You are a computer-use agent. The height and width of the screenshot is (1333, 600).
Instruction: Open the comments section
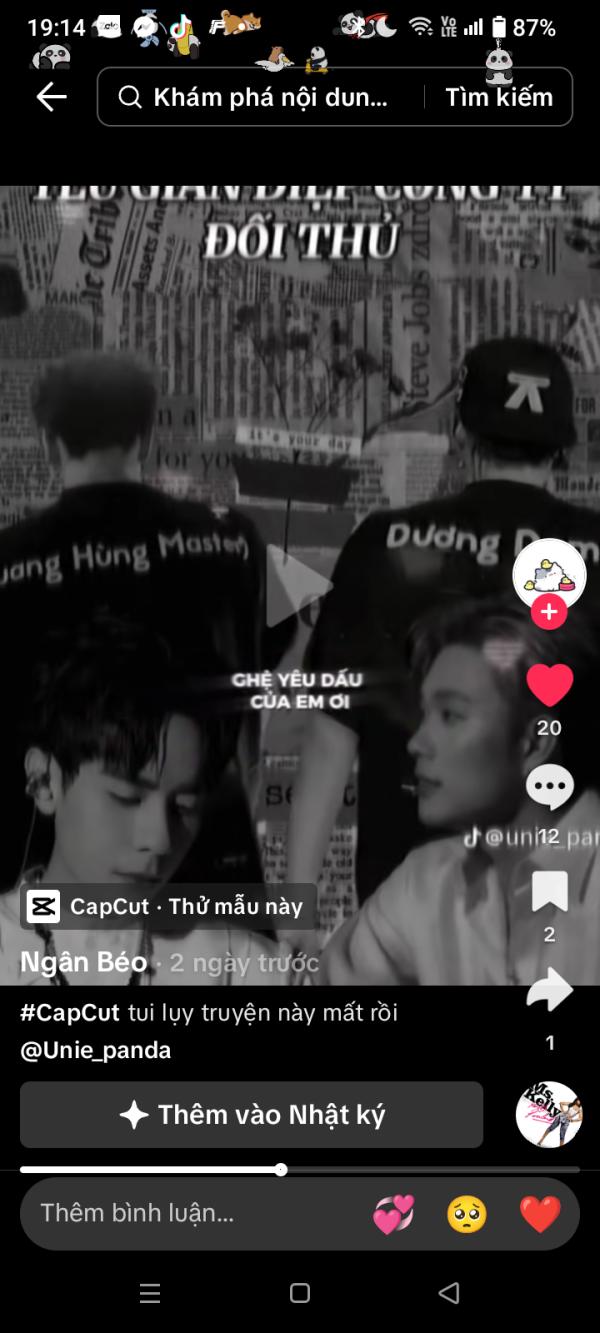549,788
